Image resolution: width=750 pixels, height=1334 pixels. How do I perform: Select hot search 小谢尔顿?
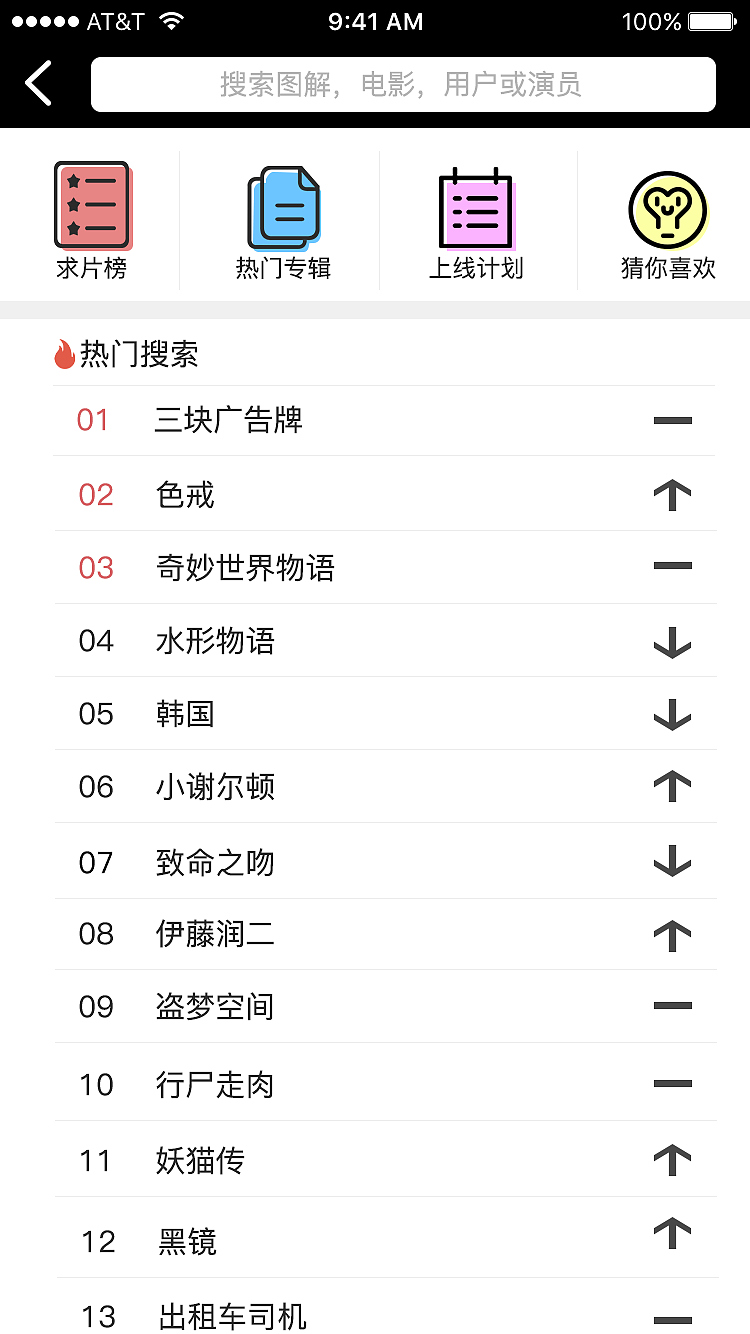pyautogui.click(x=385, y=786)
